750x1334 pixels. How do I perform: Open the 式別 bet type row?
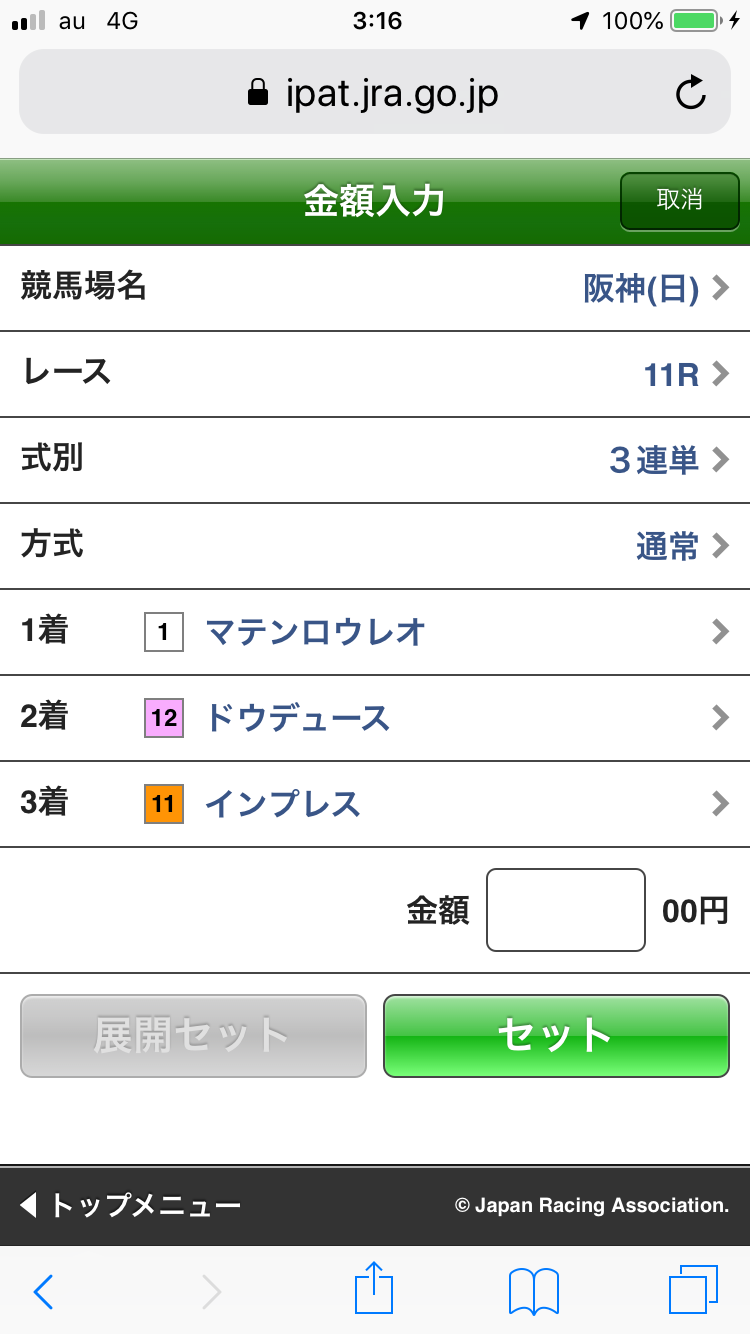375,460
